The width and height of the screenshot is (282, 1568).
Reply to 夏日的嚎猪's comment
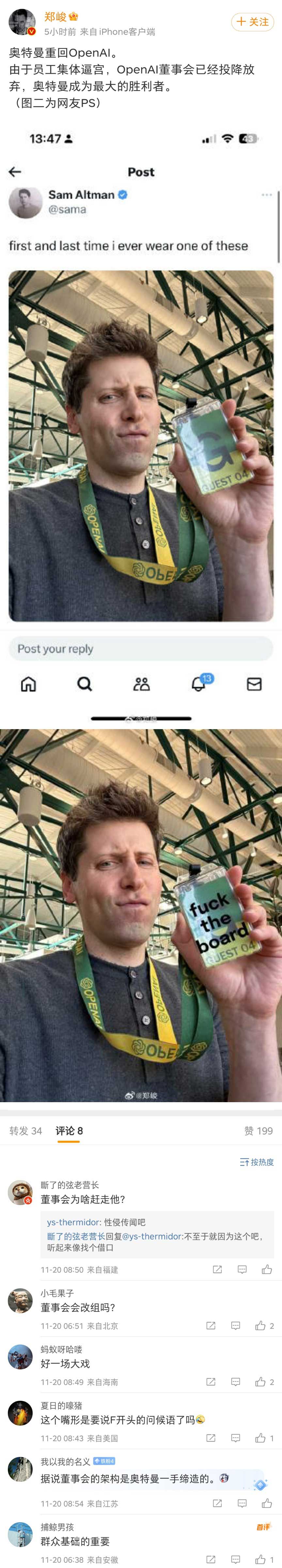pos(235,1437)
